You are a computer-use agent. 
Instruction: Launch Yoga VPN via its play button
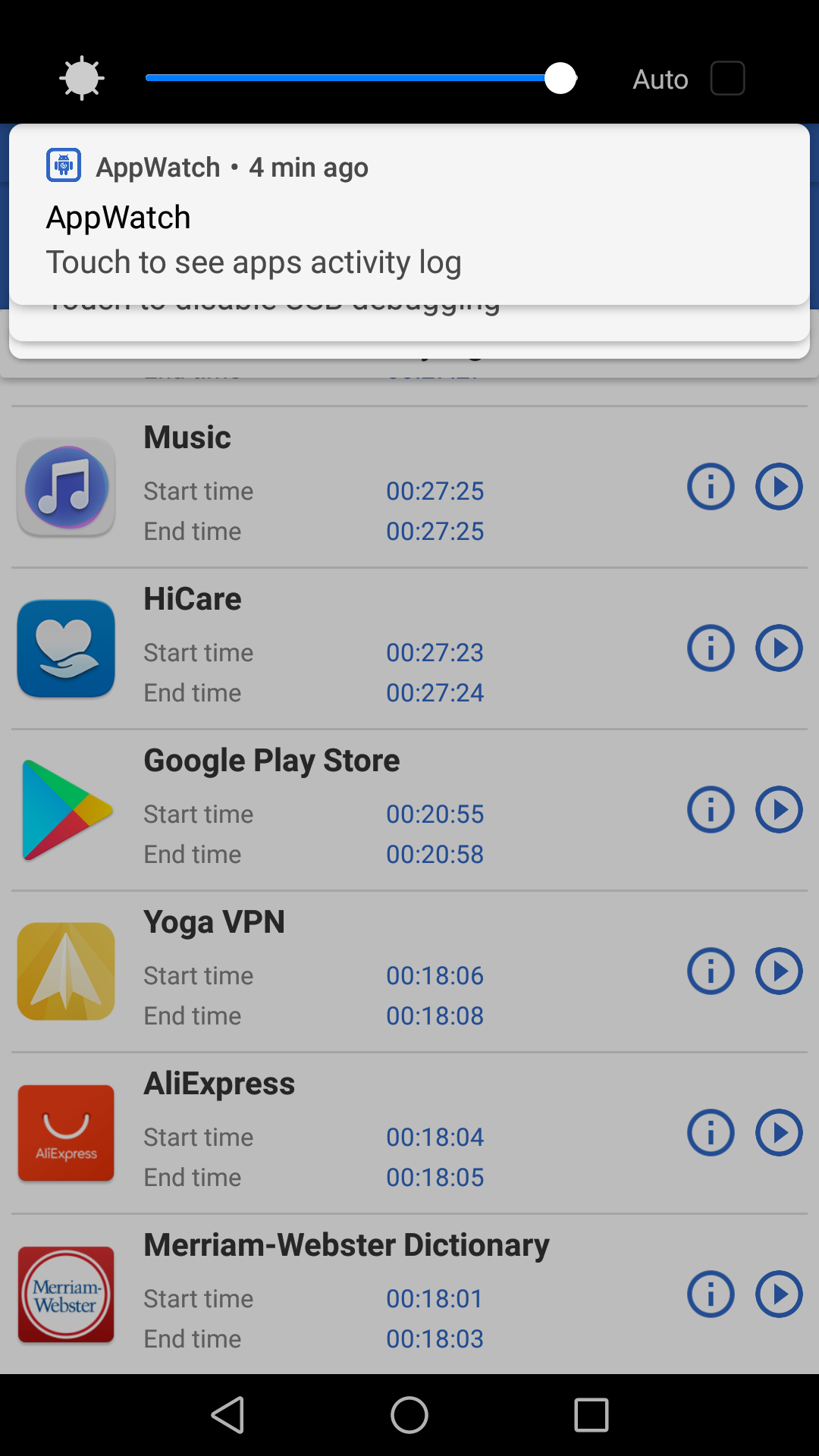[779, 971]
